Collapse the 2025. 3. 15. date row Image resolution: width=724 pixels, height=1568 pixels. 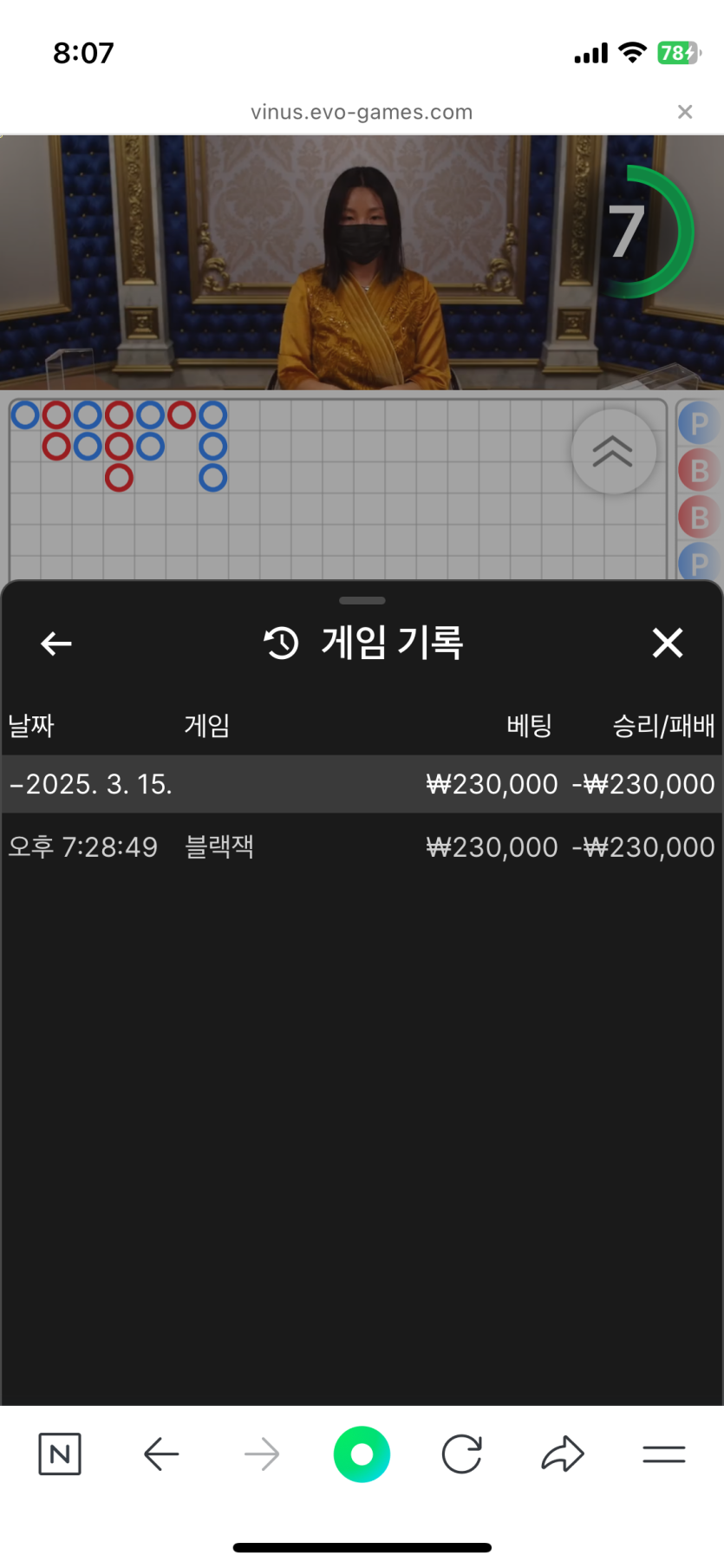(91, 784)
